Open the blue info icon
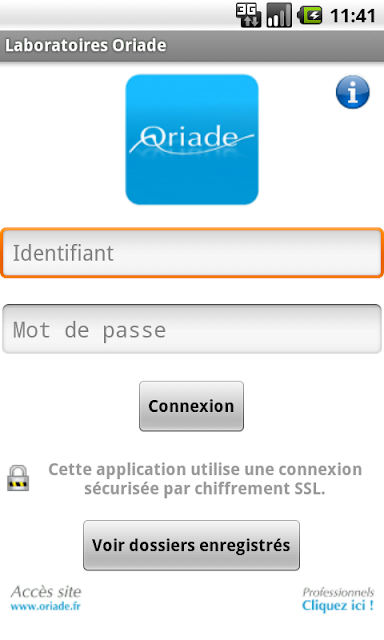 point(353,92)
